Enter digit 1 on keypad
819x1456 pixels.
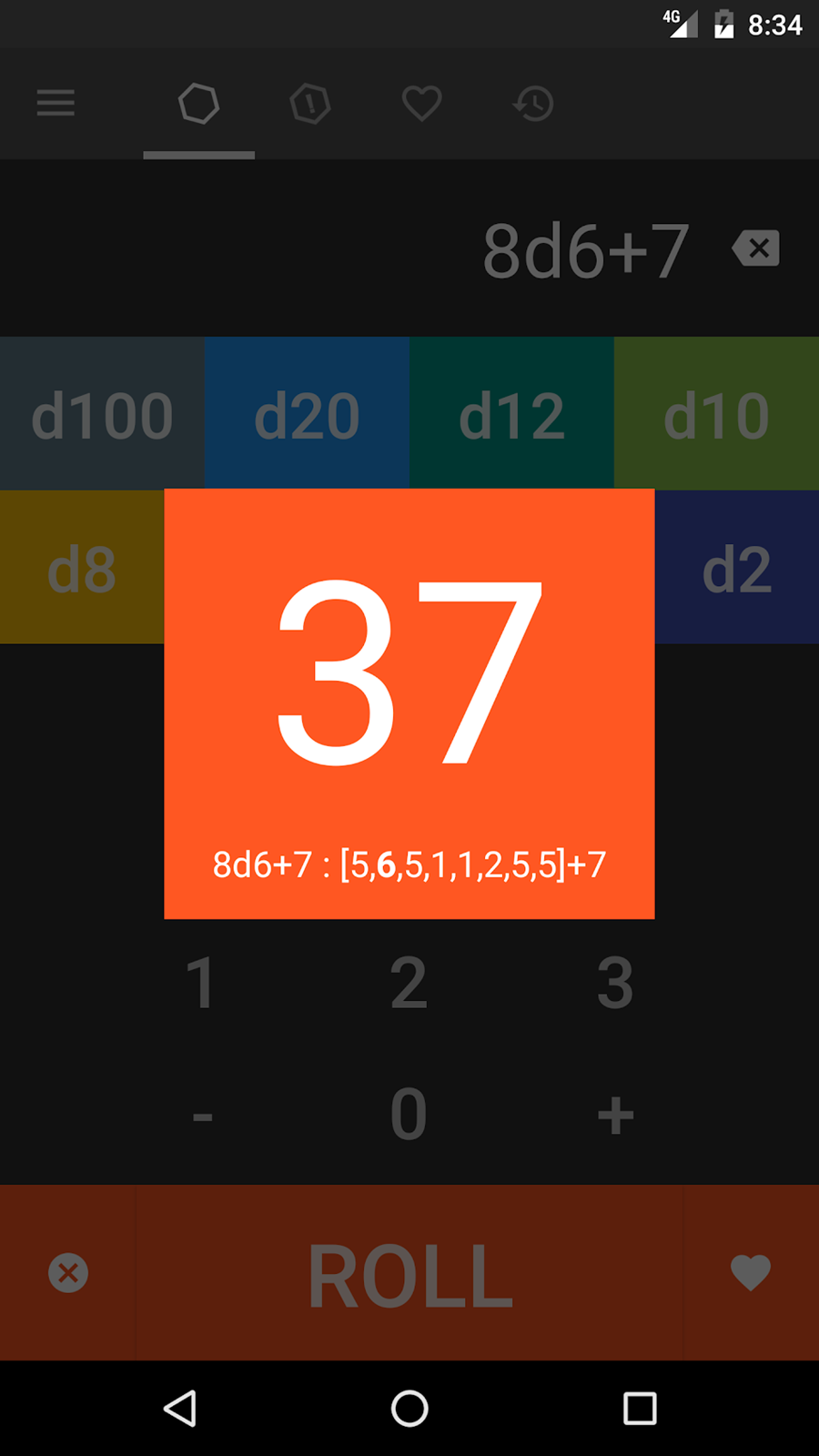coord(201,983)
